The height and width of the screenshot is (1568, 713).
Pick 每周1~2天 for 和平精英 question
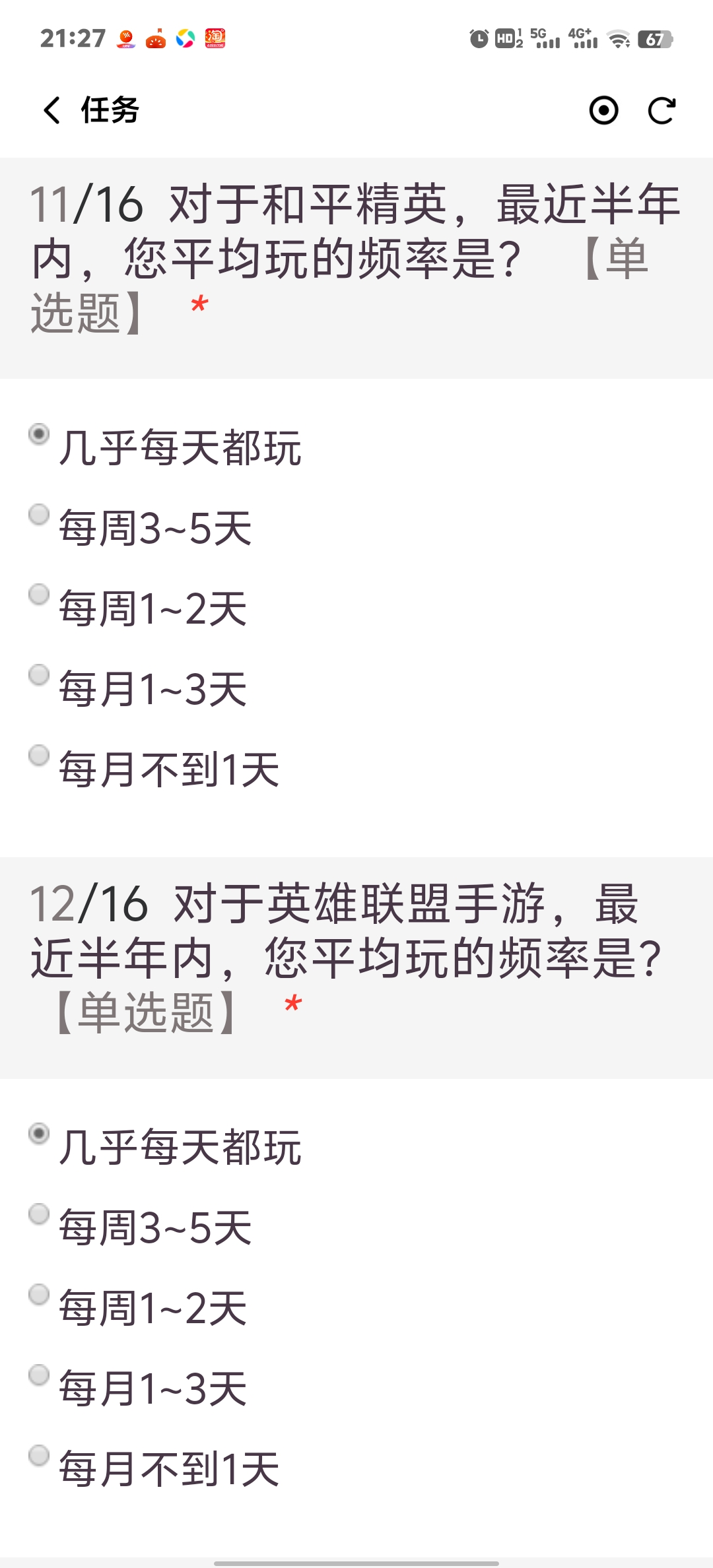click(40, 595)
